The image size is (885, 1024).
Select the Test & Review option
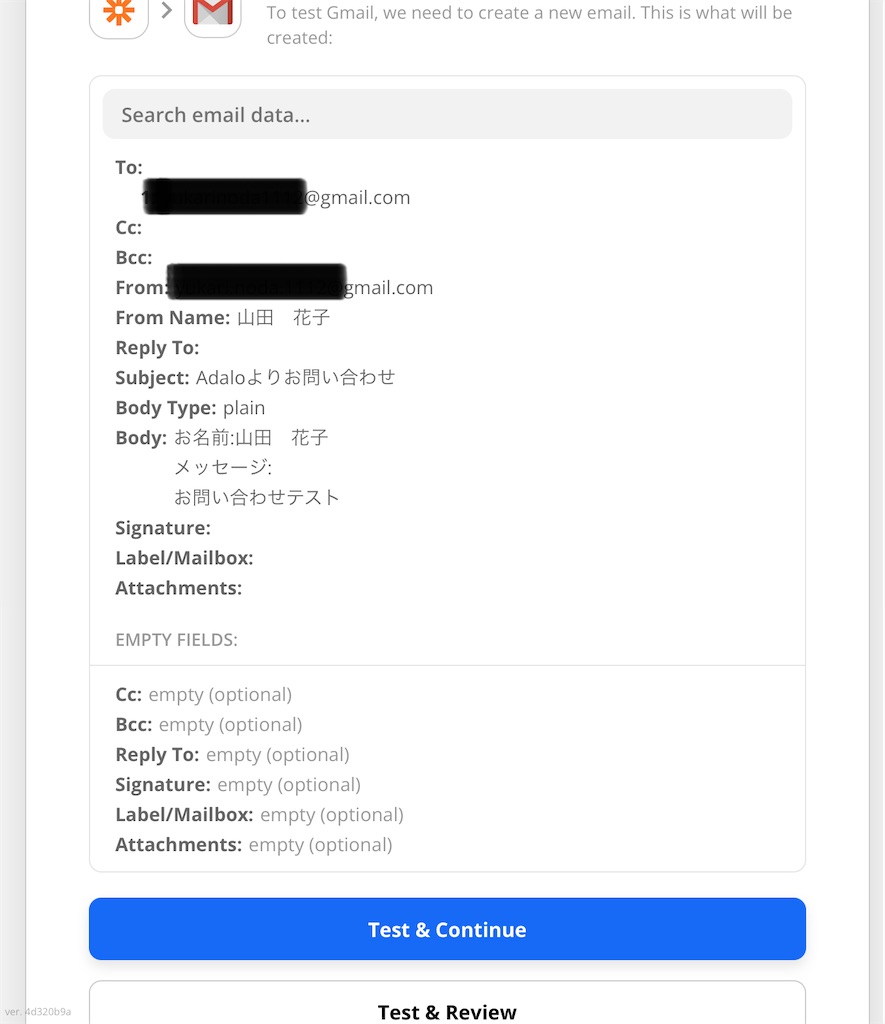coord(446,1011)
